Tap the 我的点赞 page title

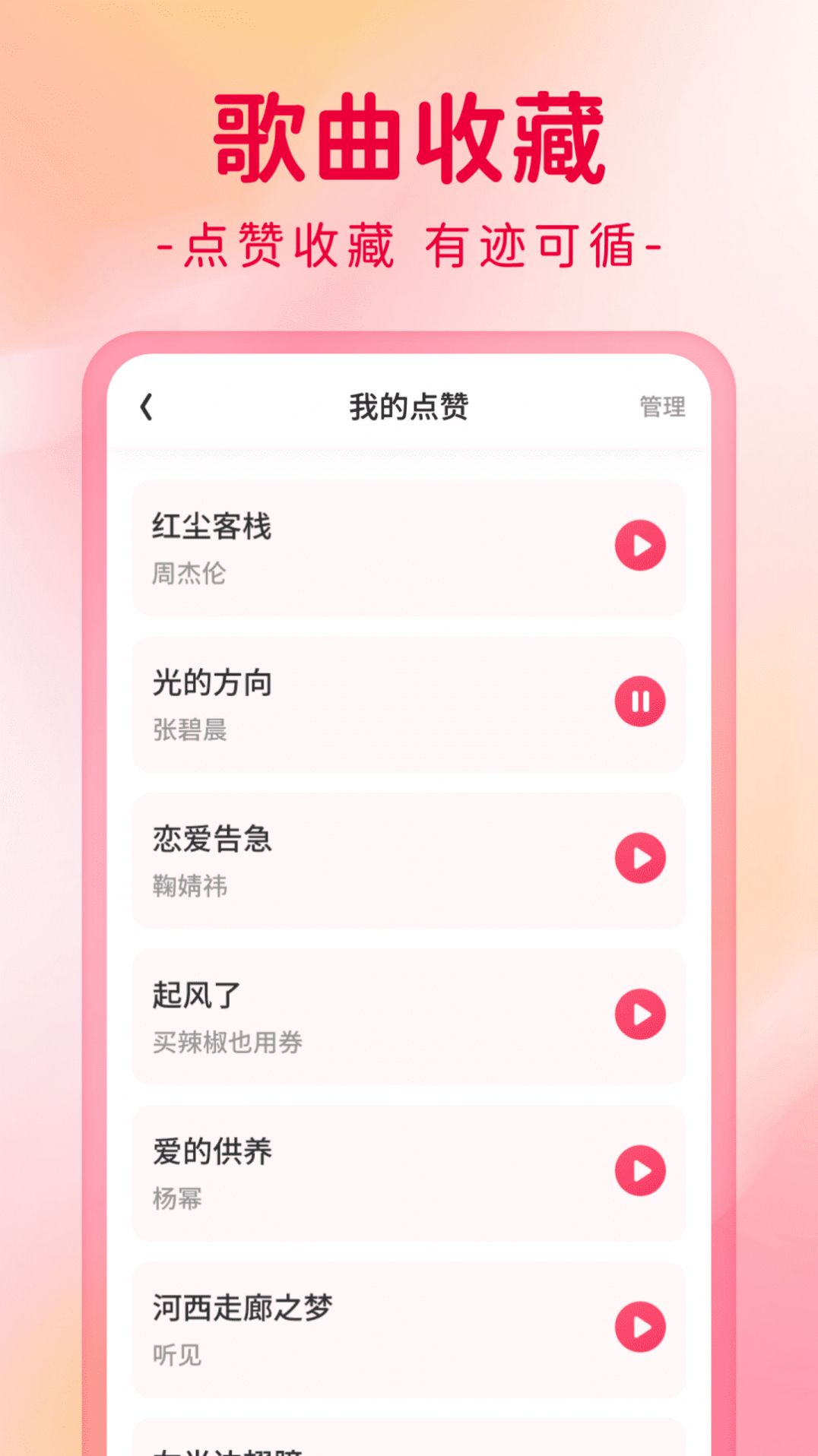(409, 407)
